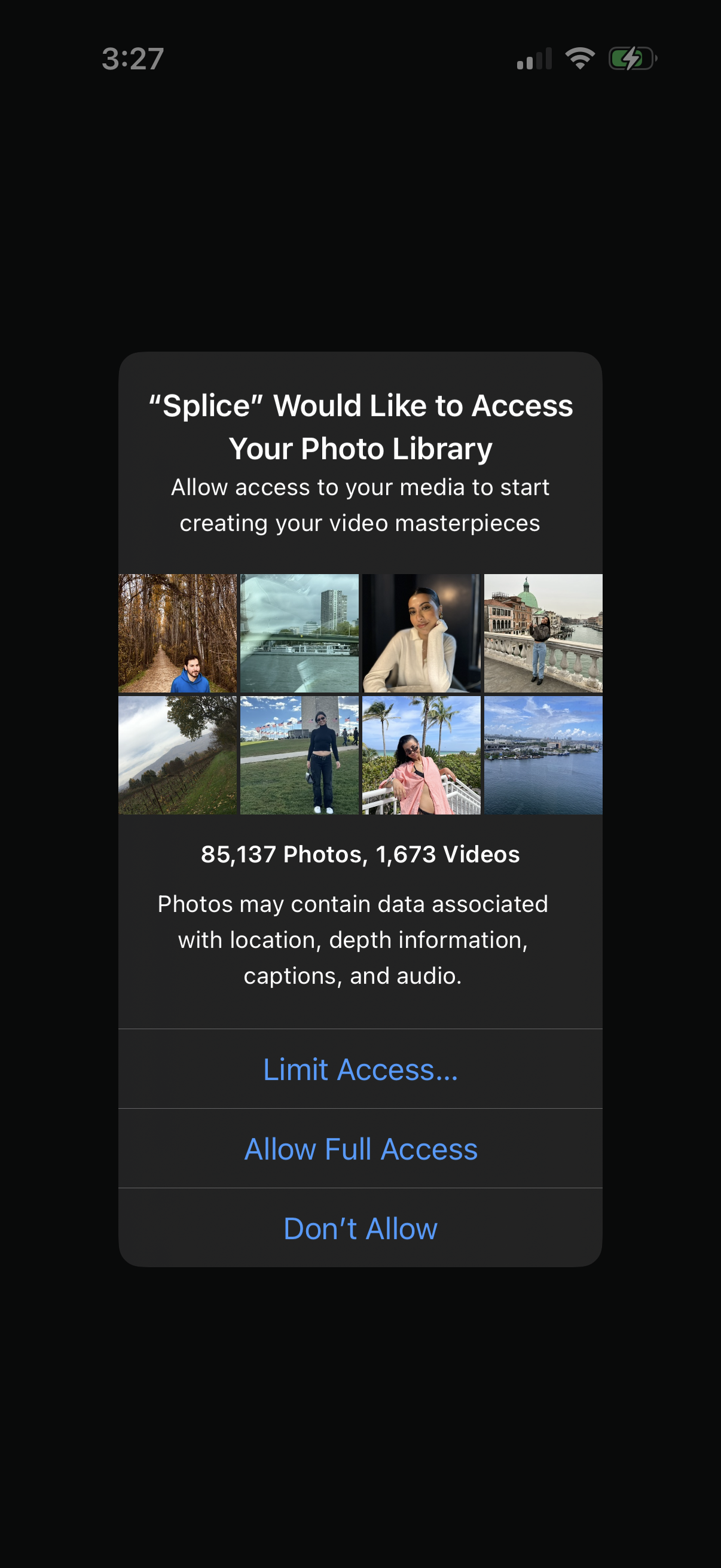Screen dimensions: 721x1568
Task: Tap the video masterpieces subtitle
Action: point(360,504)
